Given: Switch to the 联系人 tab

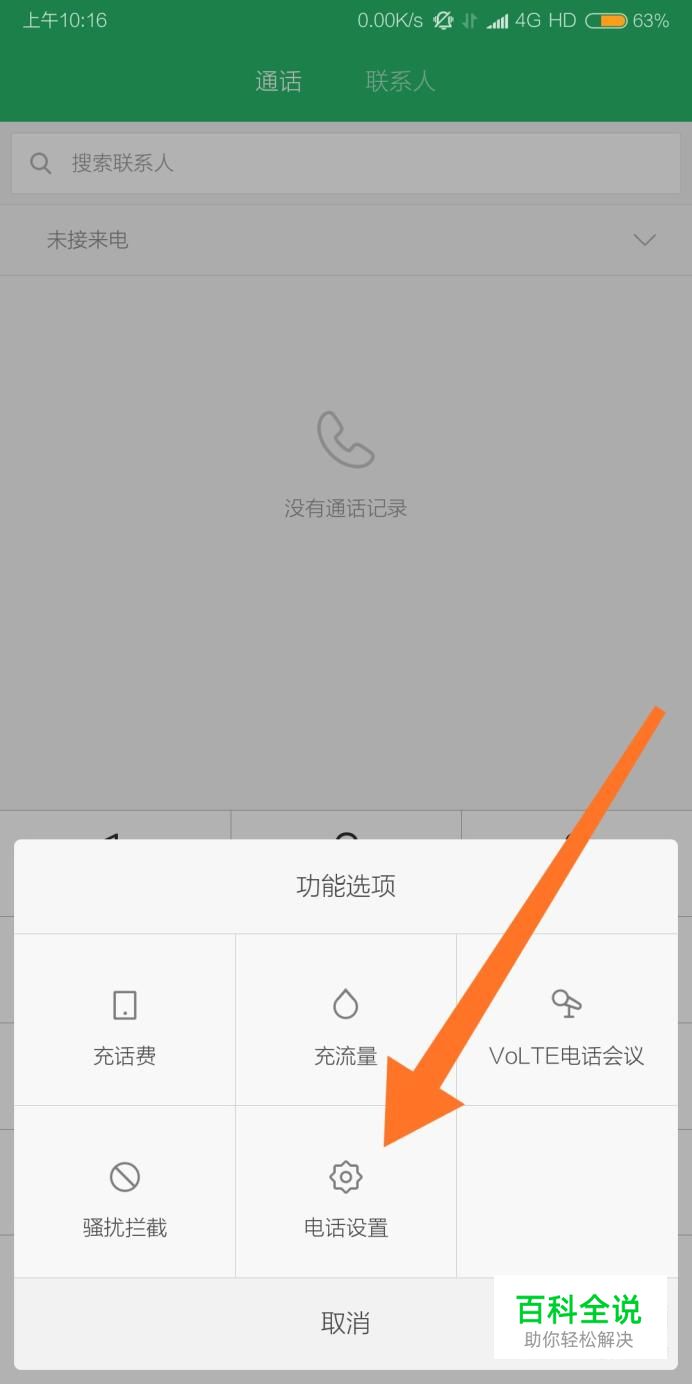Looking at the screenshot, I should pos(400,81).
